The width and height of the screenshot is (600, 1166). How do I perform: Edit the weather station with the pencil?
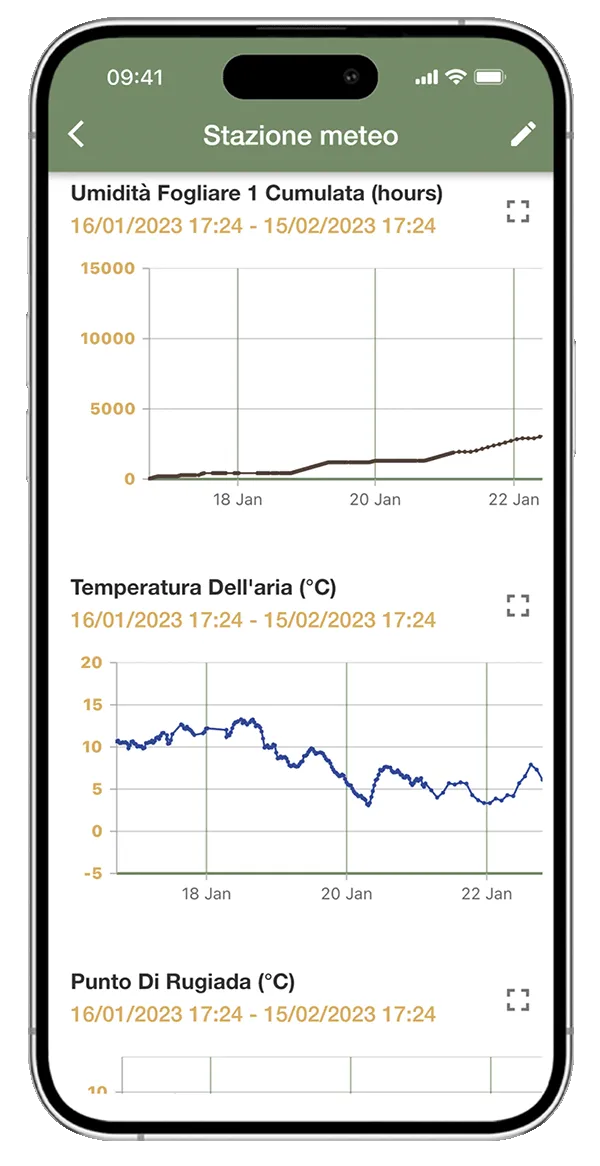(x=523, y=135)
